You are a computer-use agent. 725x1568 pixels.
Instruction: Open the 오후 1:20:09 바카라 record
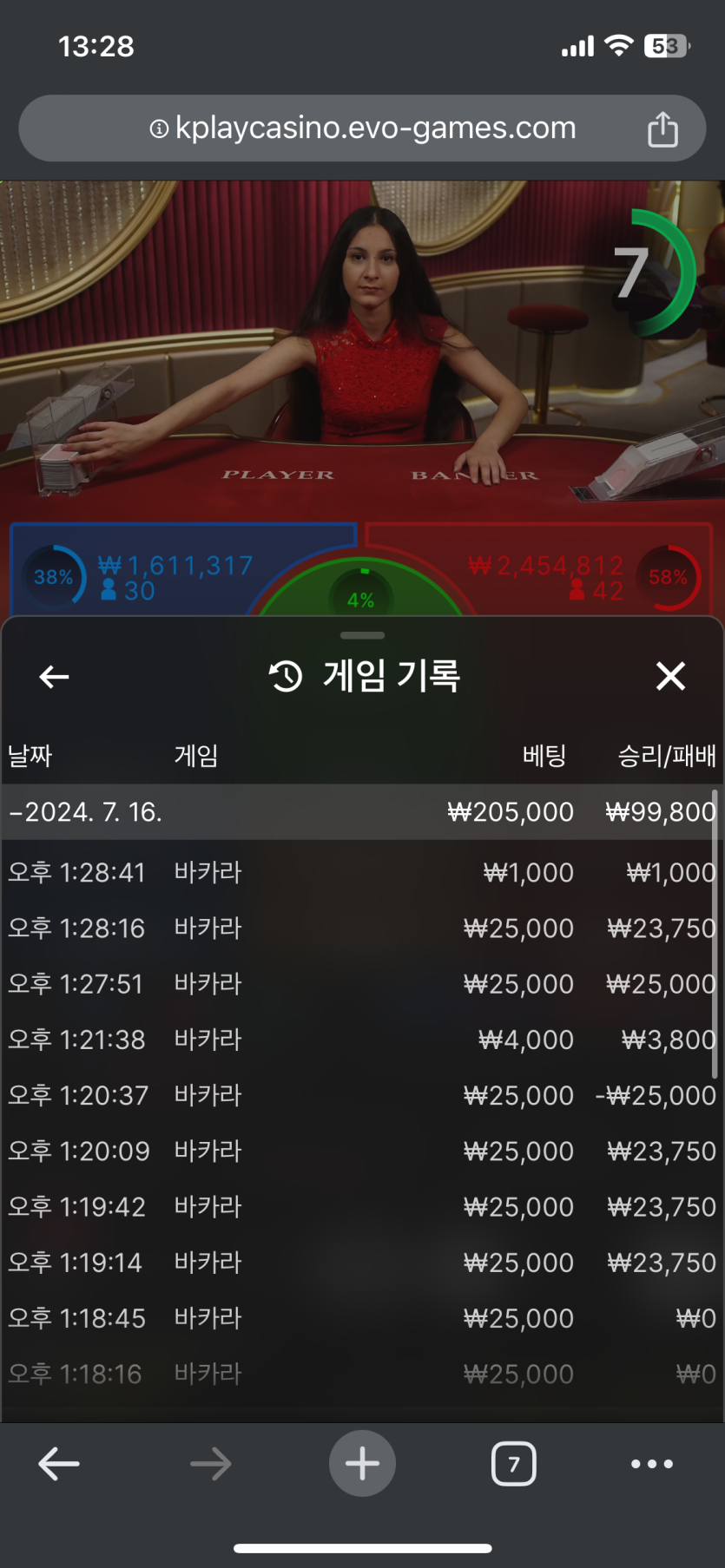point(360,1151)
